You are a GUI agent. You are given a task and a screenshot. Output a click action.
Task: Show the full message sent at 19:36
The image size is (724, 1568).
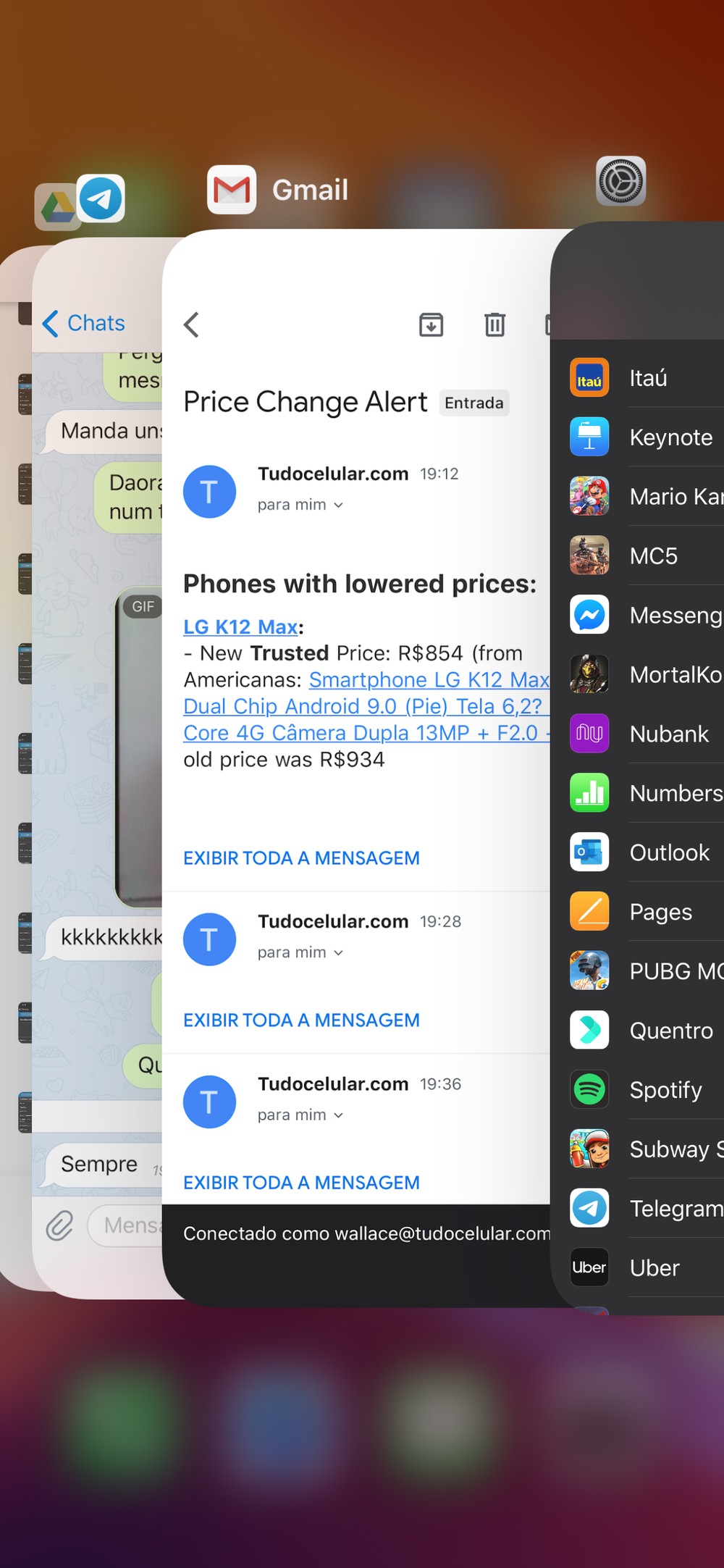point(301,1183)
